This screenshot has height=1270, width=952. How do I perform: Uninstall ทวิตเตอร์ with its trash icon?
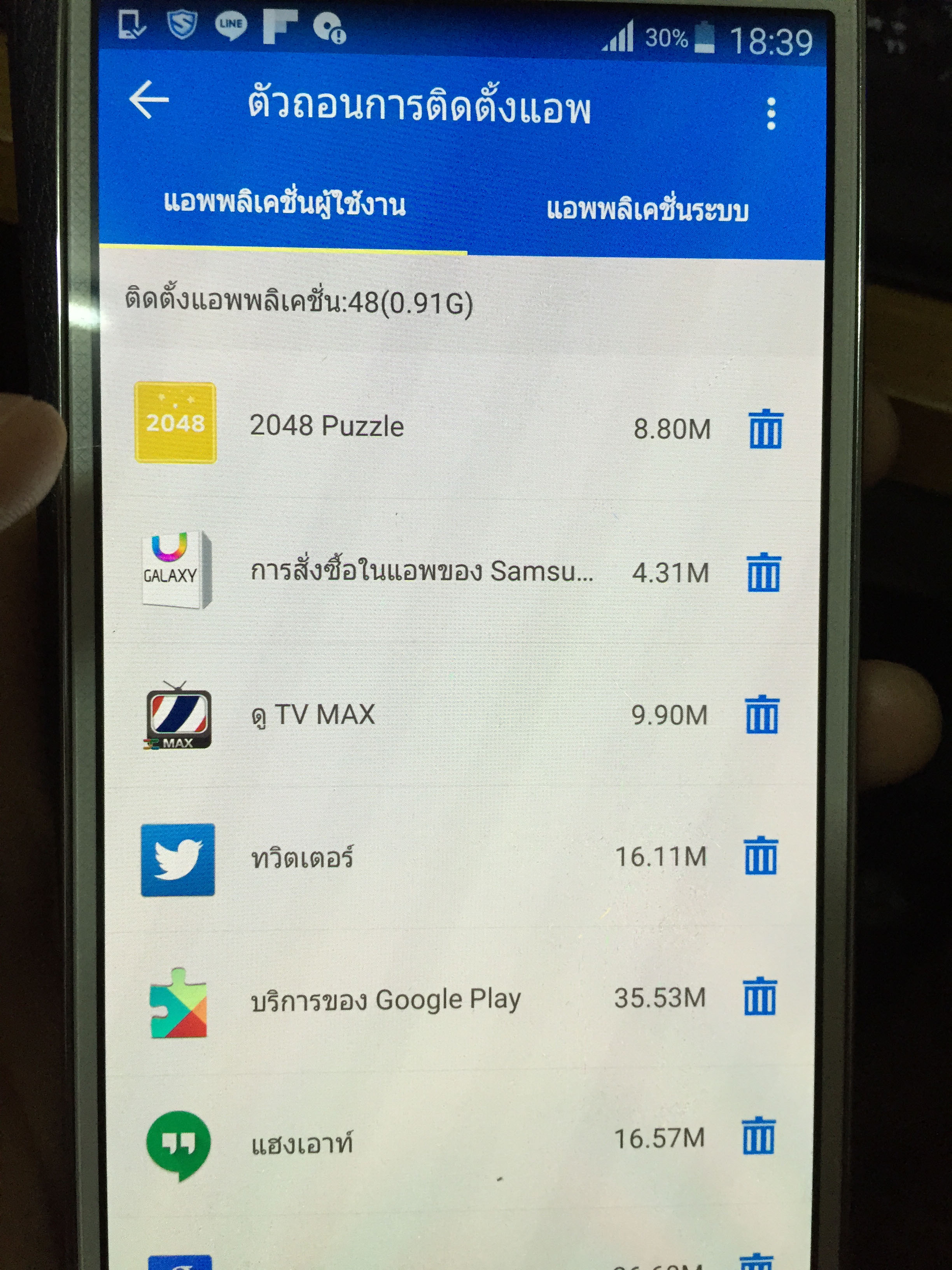tap(761, 856)
